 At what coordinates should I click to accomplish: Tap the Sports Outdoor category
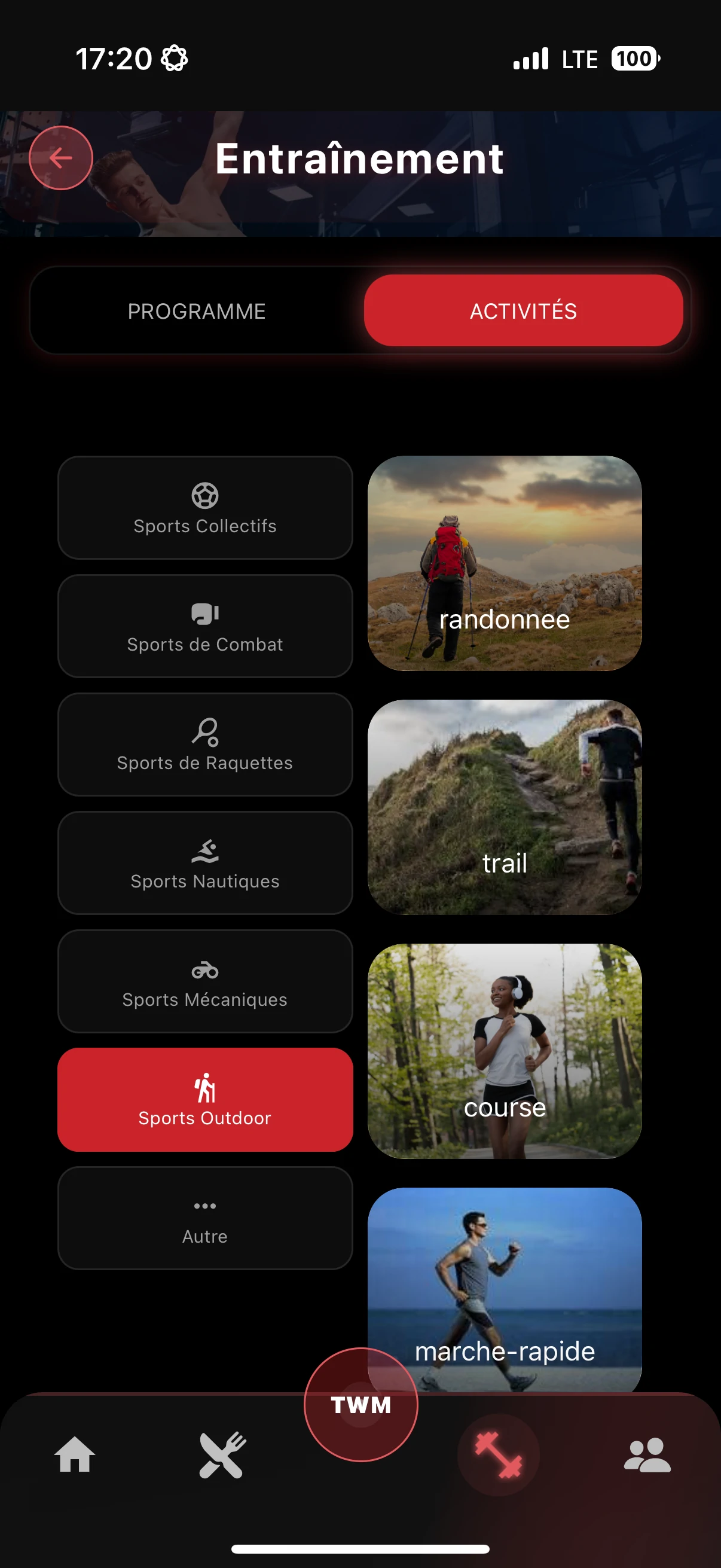[205, 1100]
